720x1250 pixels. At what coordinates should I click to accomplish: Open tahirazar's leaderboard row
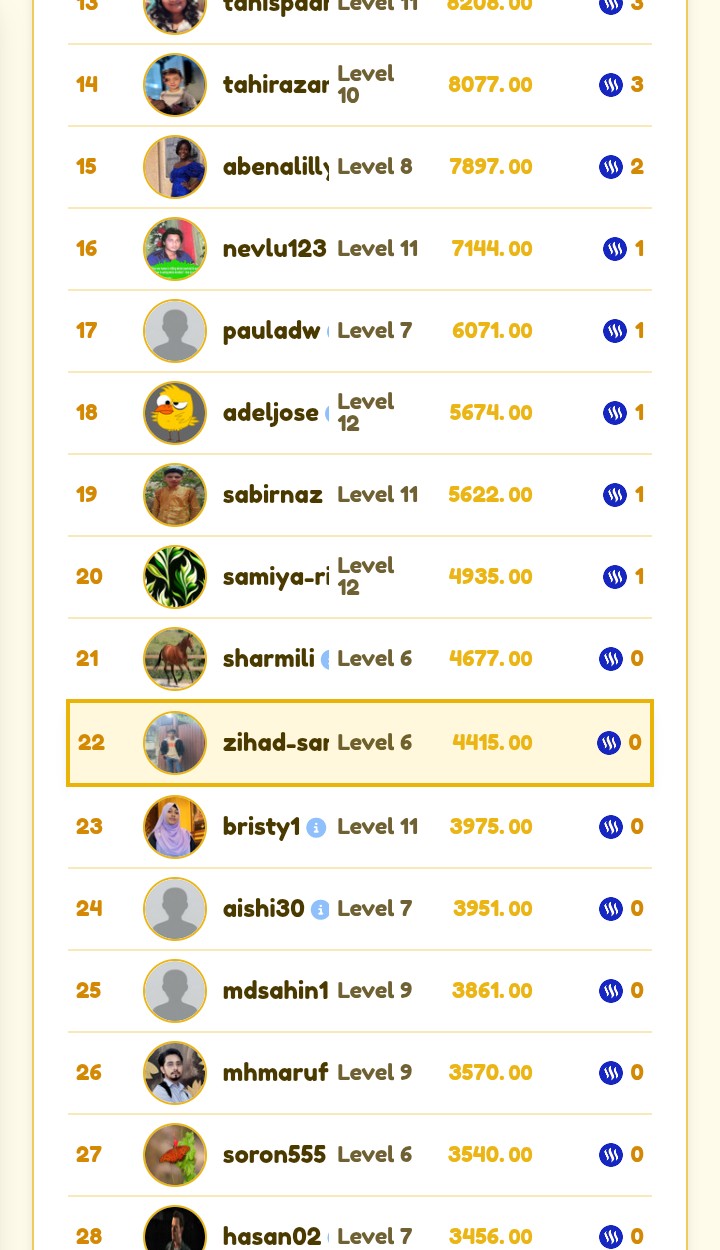360,85
